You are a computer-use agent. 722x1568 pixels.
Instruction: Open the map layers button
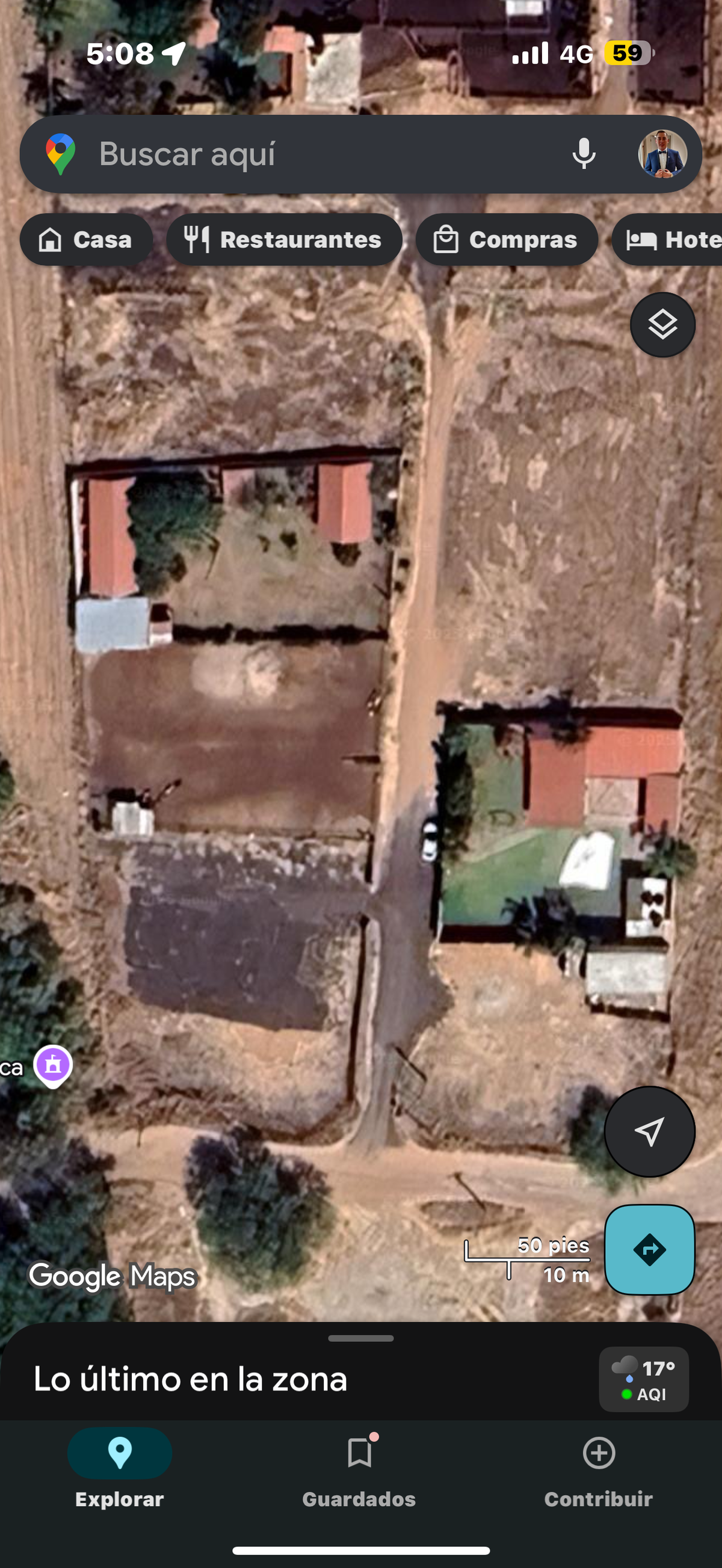tap(662, 324)
